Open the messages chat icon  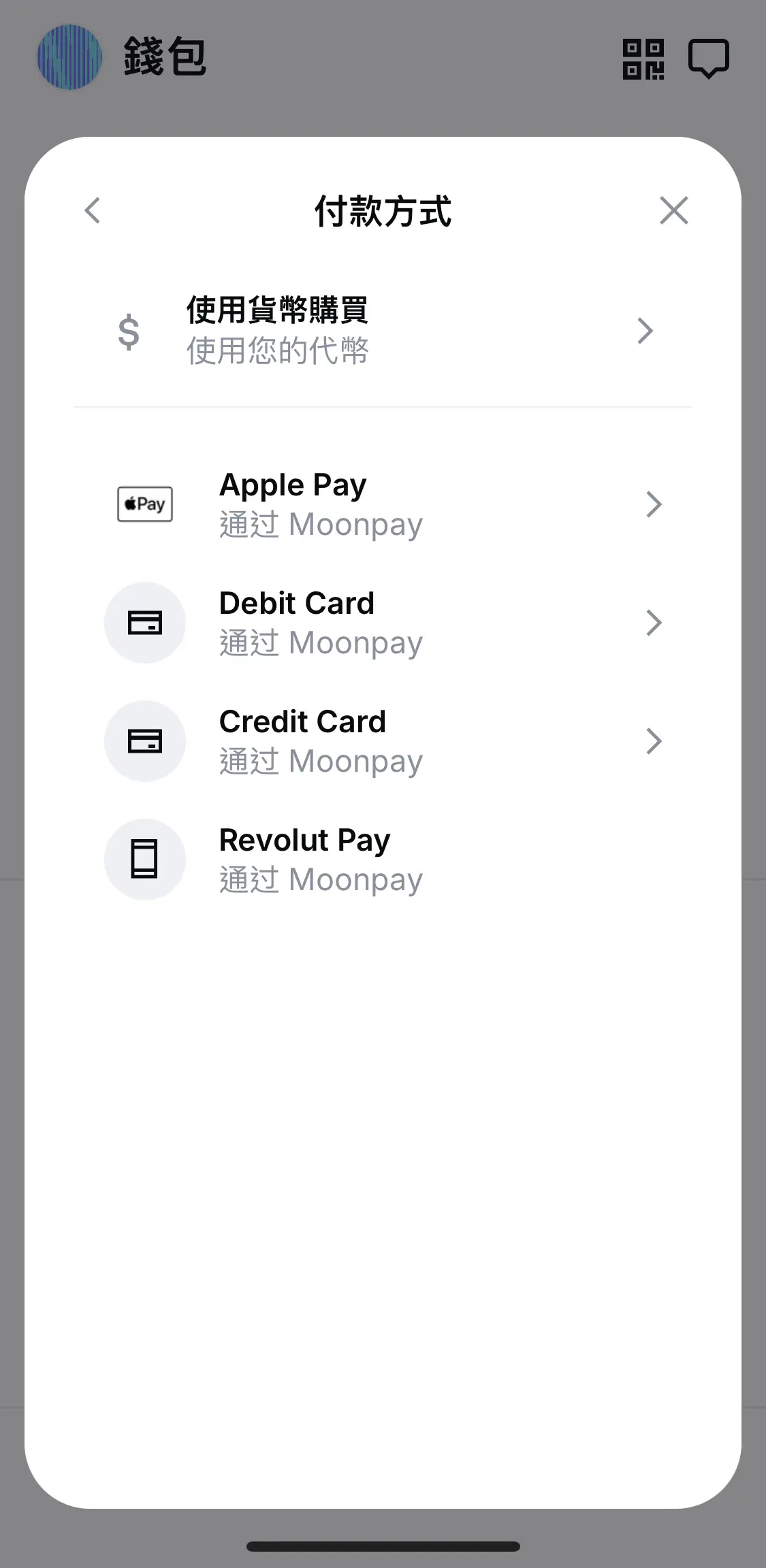point(708,59)
